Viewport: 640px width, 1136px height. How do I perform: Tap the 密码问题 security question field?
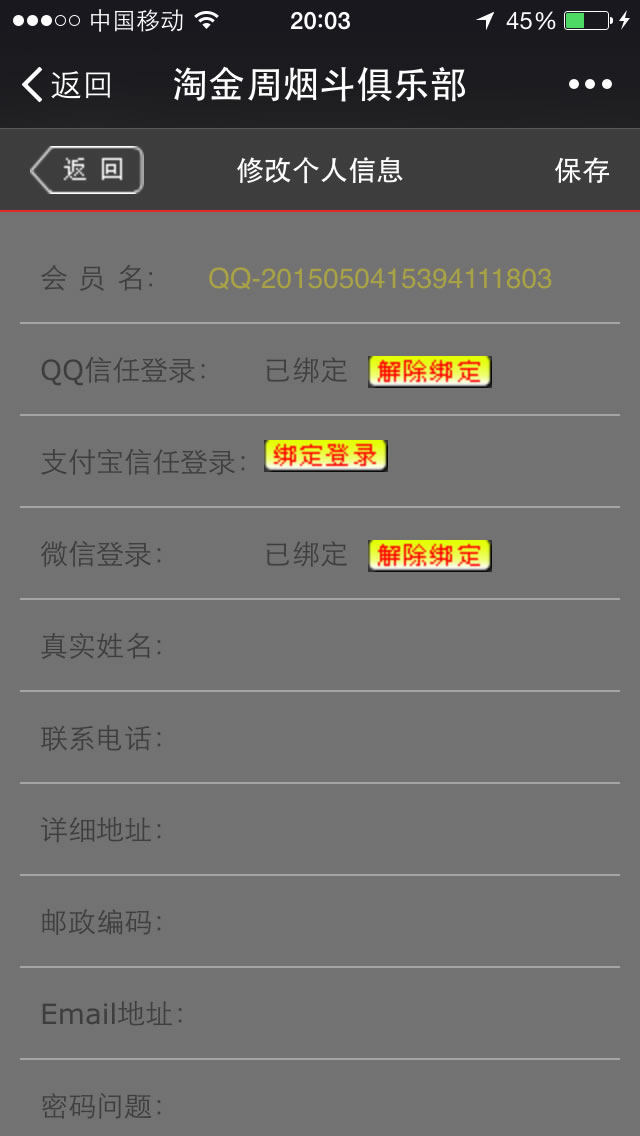coord(390,1106)
